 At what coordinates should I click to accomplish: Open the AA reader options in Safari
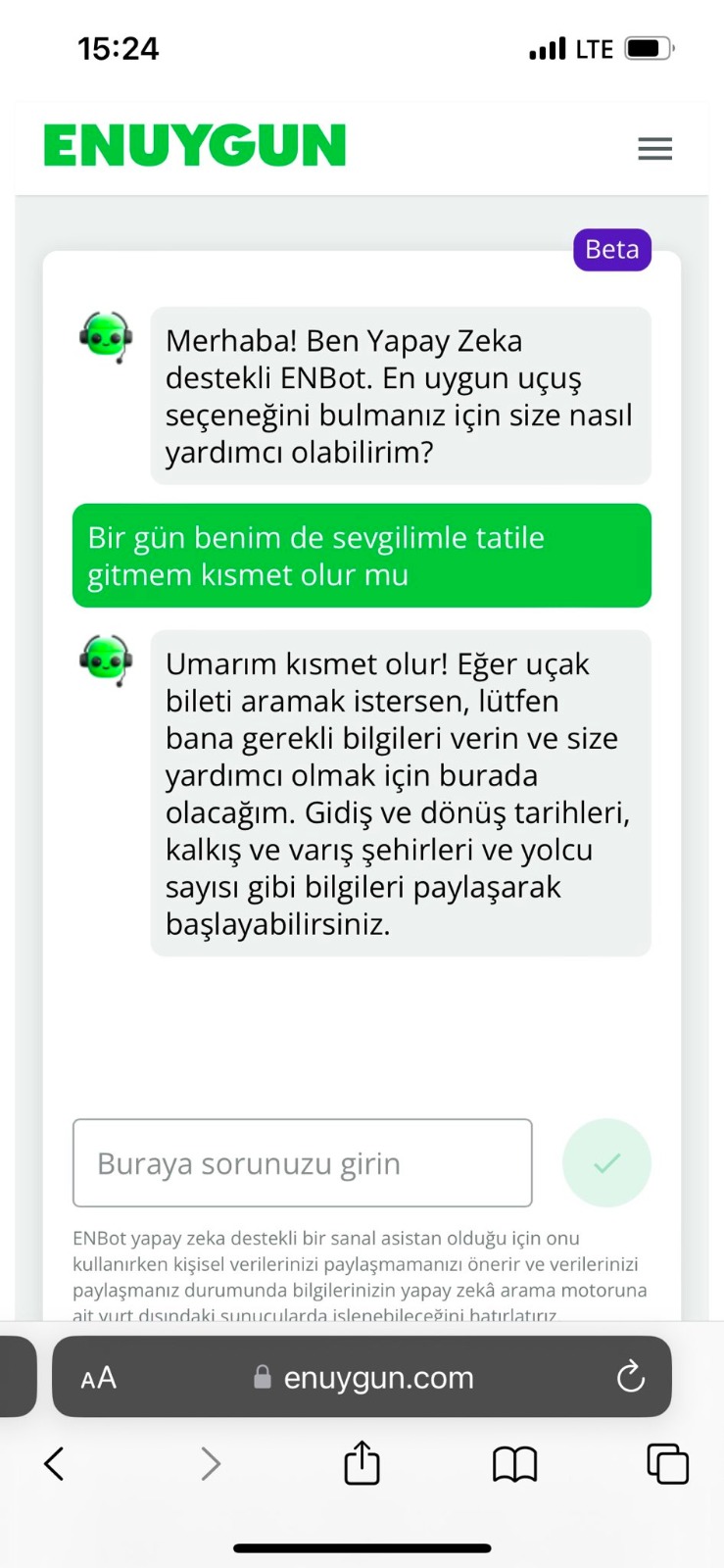(x=98, y=1378)
